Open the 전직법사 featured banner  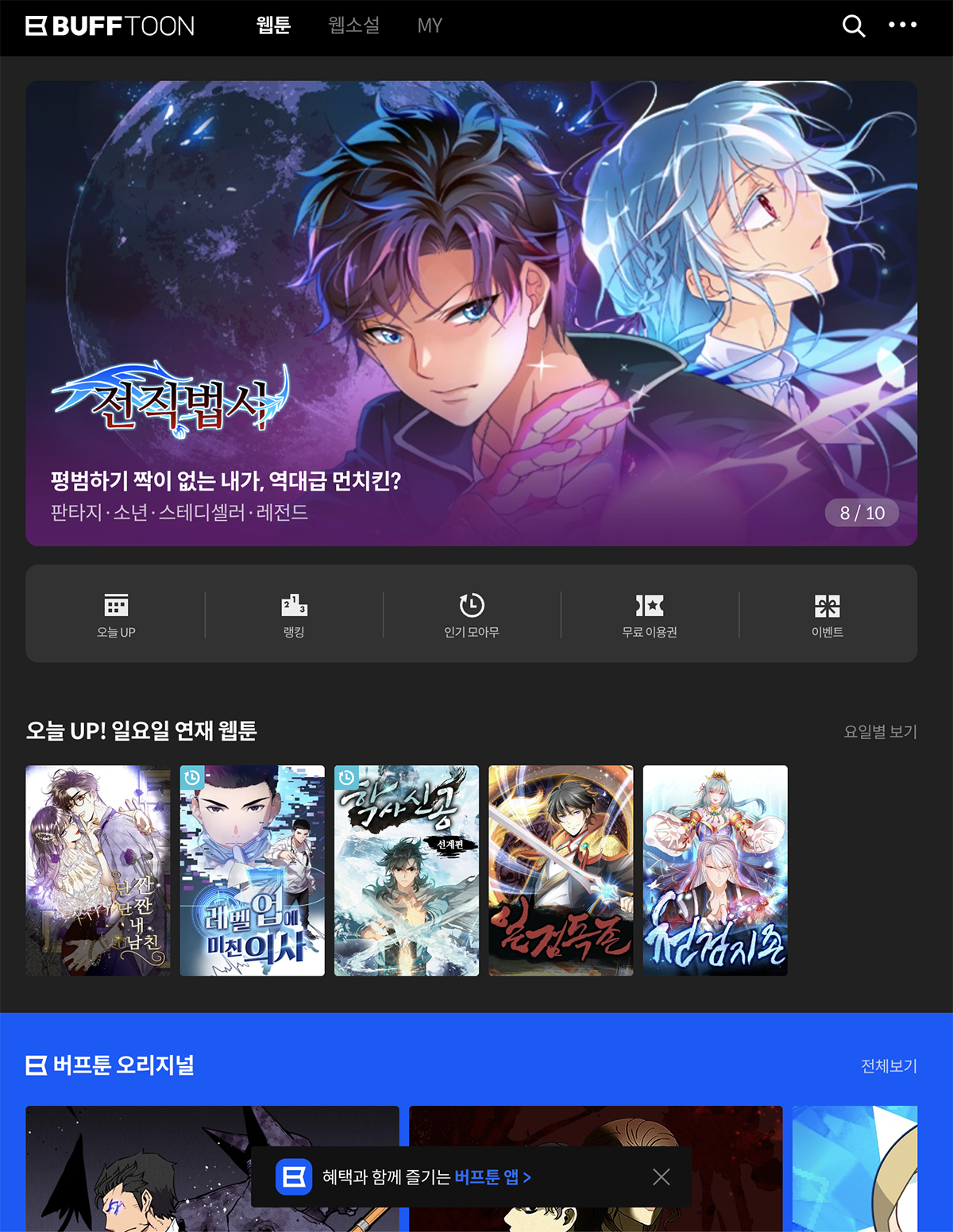pyautogui.click(x=471, y=313)
